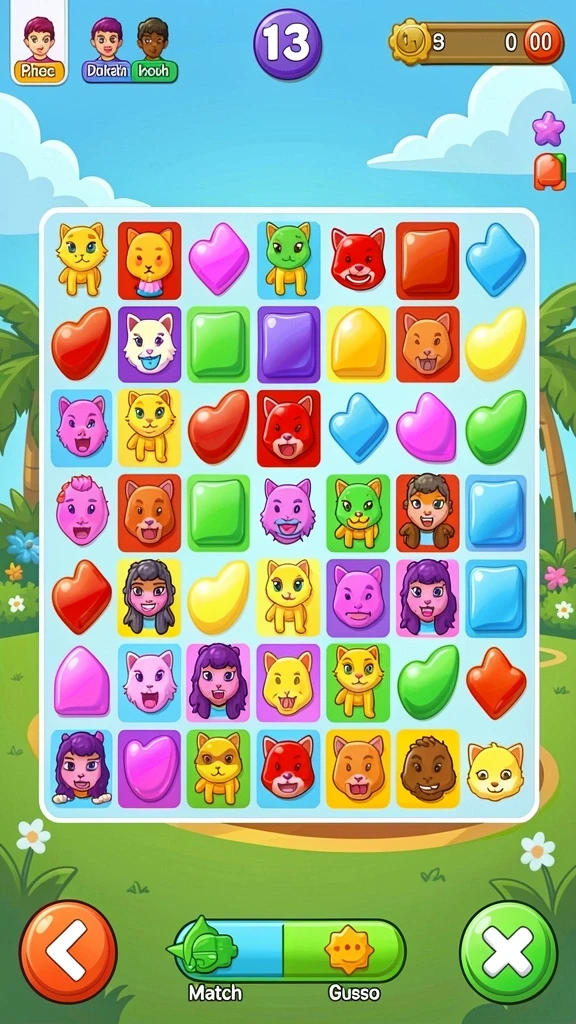The height and width of the screenshot is (1024, 576).
Task: Select the purple square candy tile
Action: 288,344
